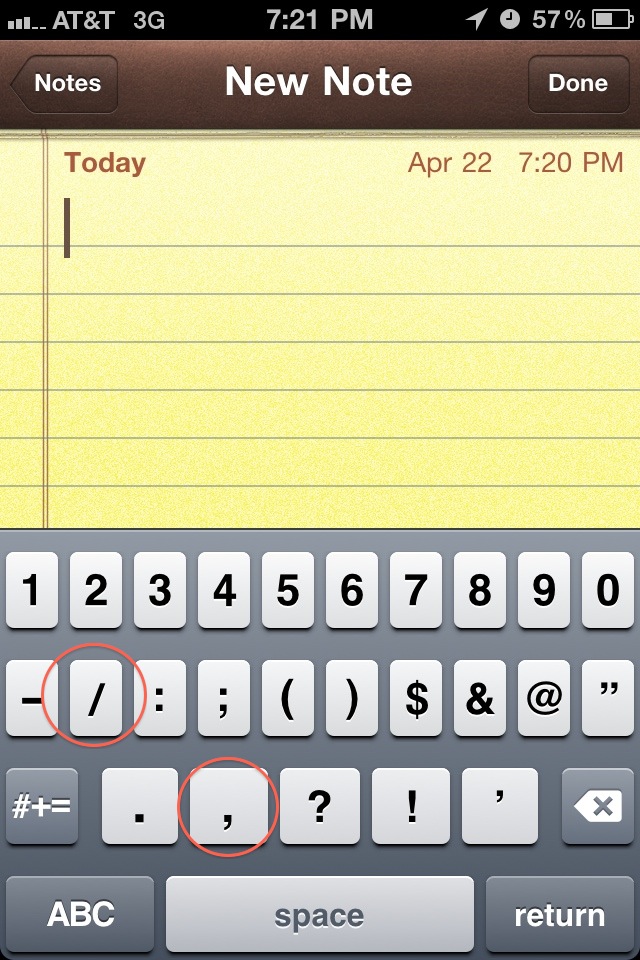Type the period key
Viewport: 640px width, 960px height.
click(140, 806)
